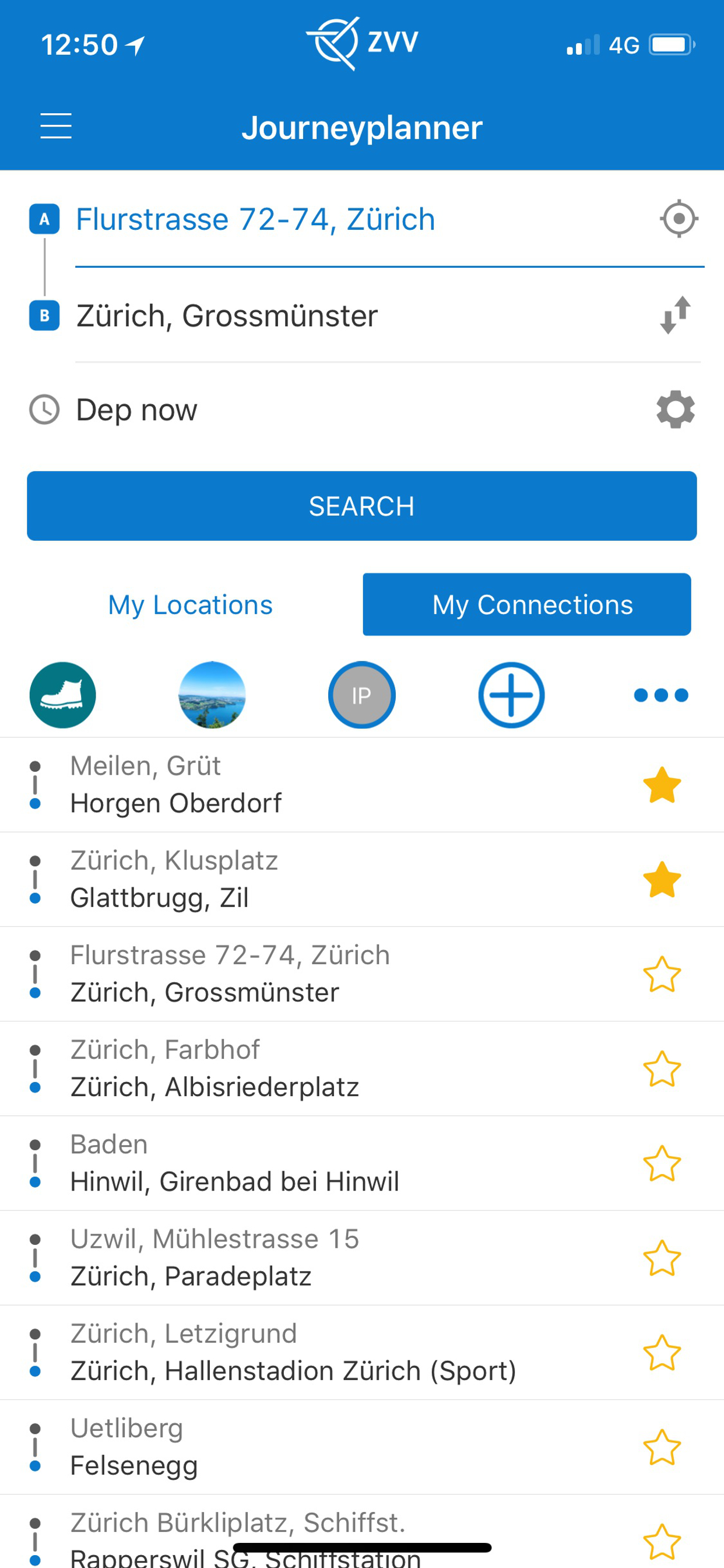Select the My Connections tab

[527, 604]
